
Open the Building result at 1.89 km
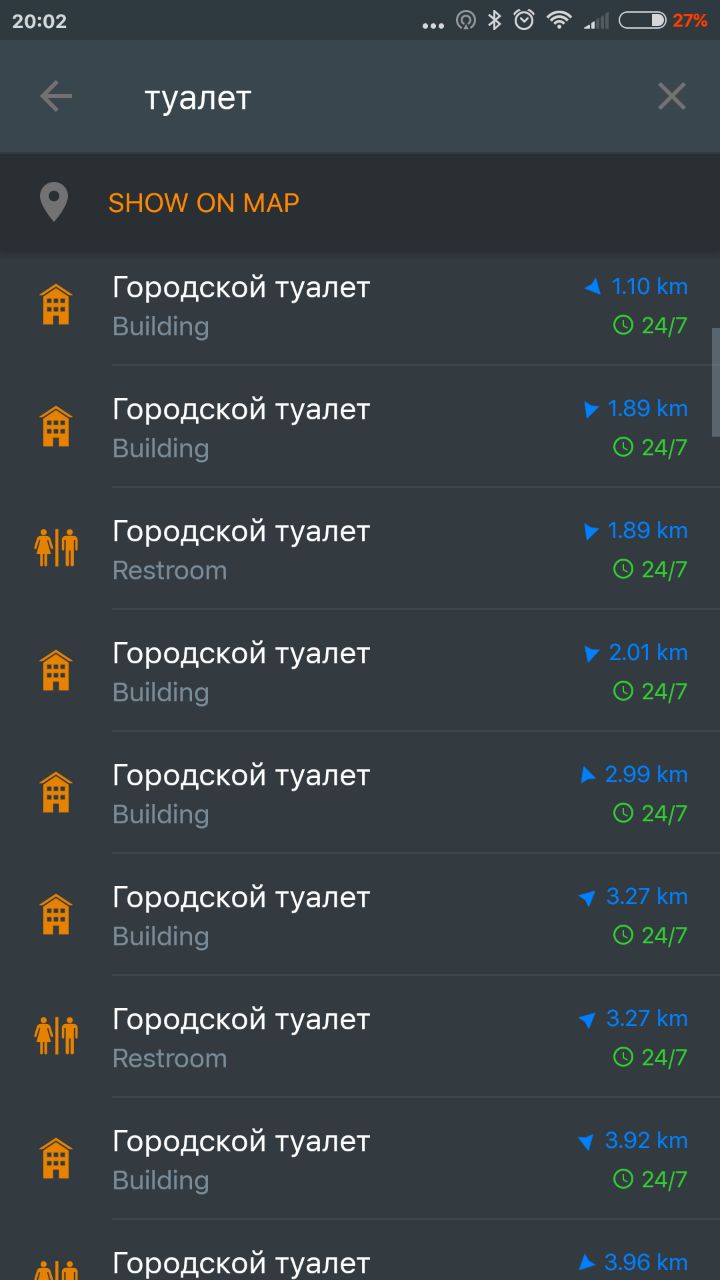(360, 427)
